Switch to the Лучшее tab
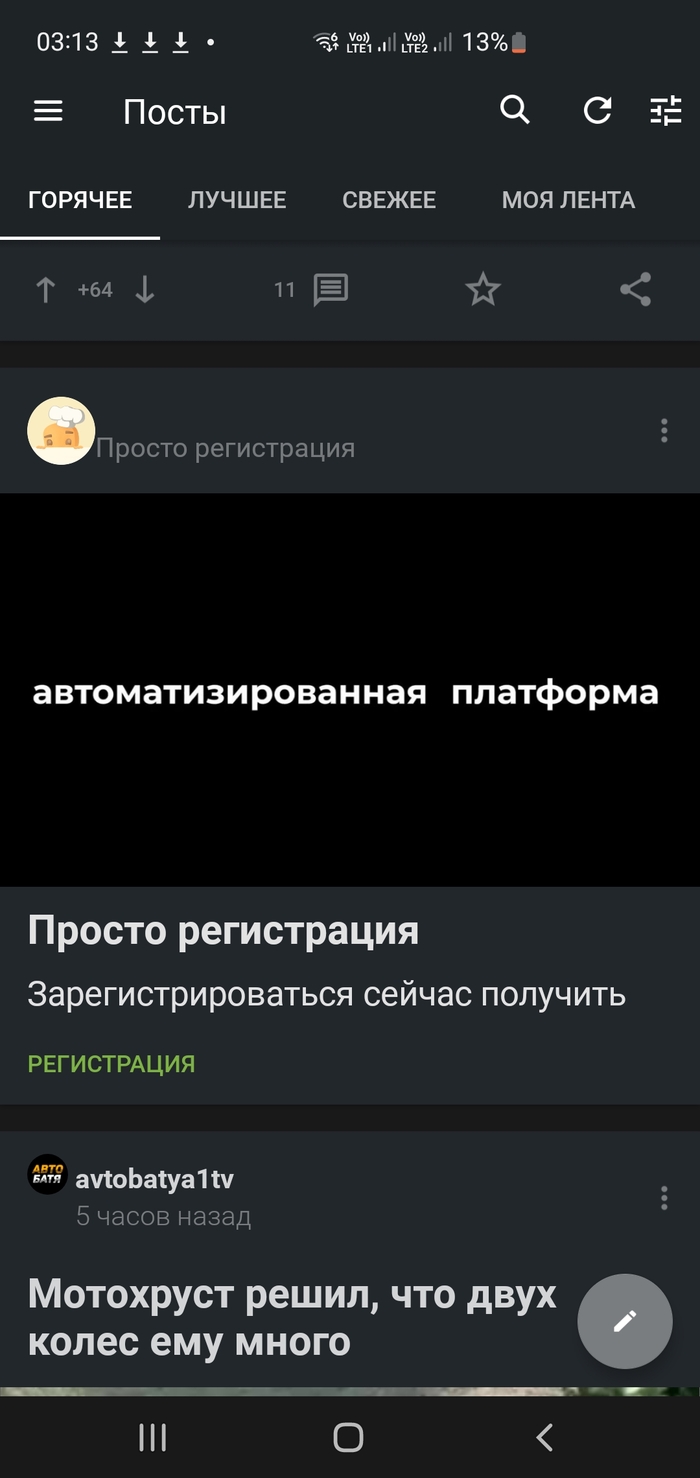This screenshot has width=700, height=1478. [237, 200]
